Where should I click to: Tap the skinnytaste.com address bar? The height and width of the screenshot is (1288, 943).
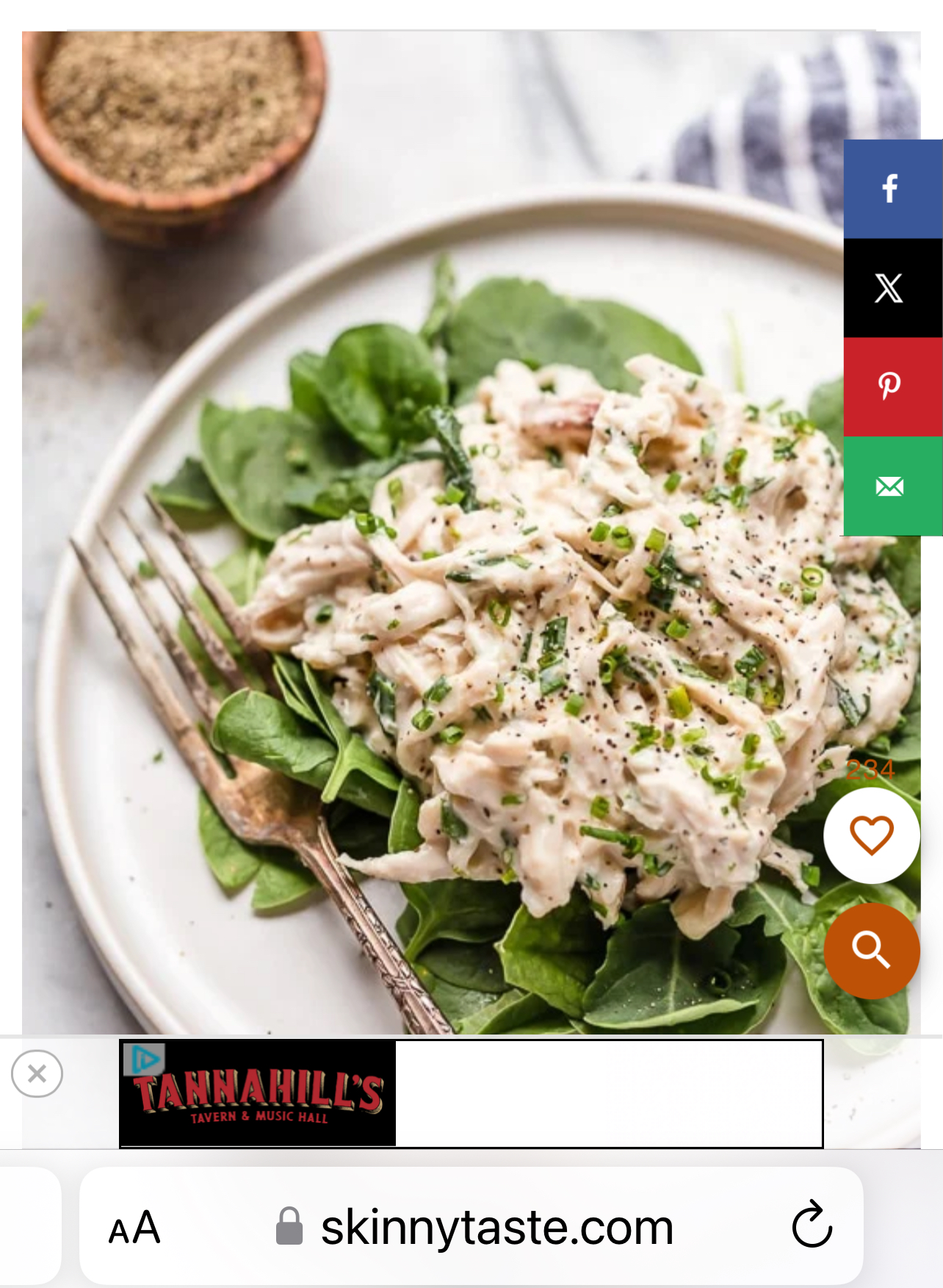click(496, 1227)
